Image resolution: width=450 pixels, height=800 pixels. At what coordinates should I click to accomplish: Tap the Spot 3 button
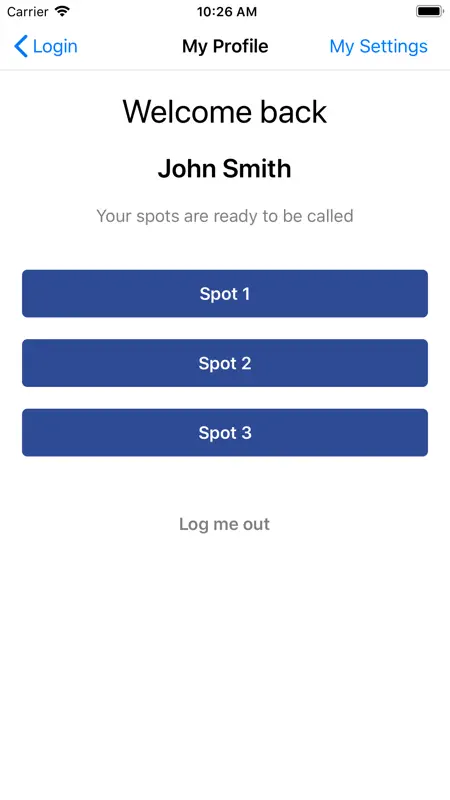point(225,432)
